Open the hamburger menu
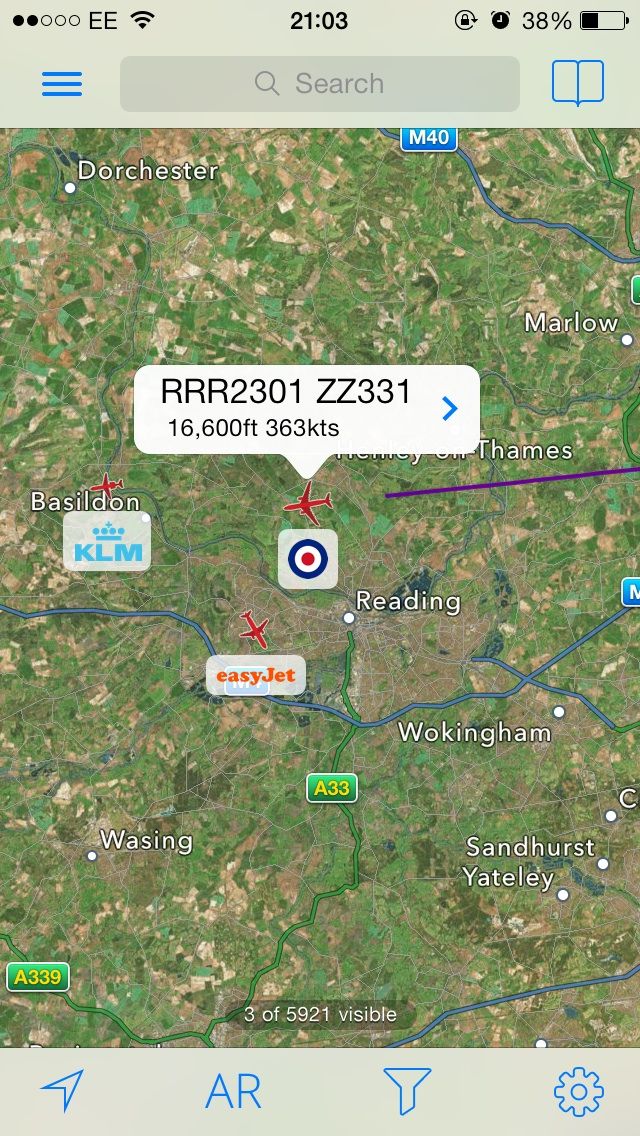 click(61, 84)
